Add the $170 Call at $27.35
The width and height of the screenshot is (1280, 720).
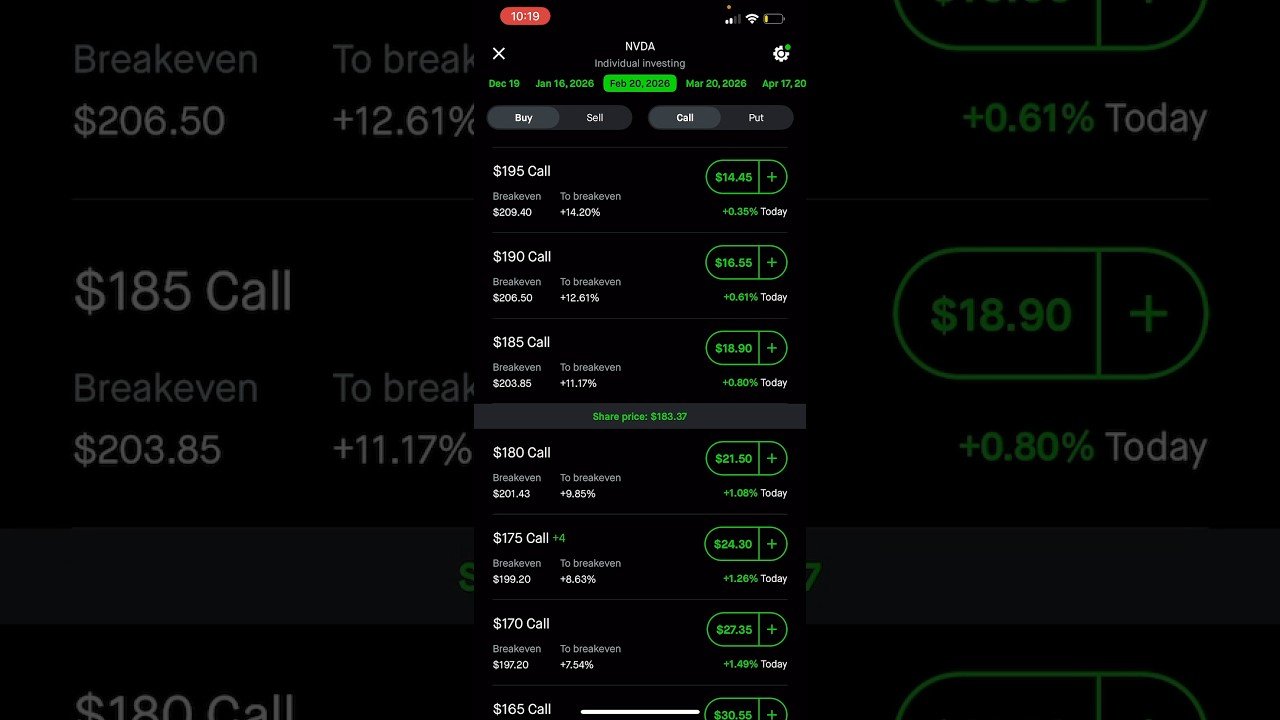(x=772, y=630)
